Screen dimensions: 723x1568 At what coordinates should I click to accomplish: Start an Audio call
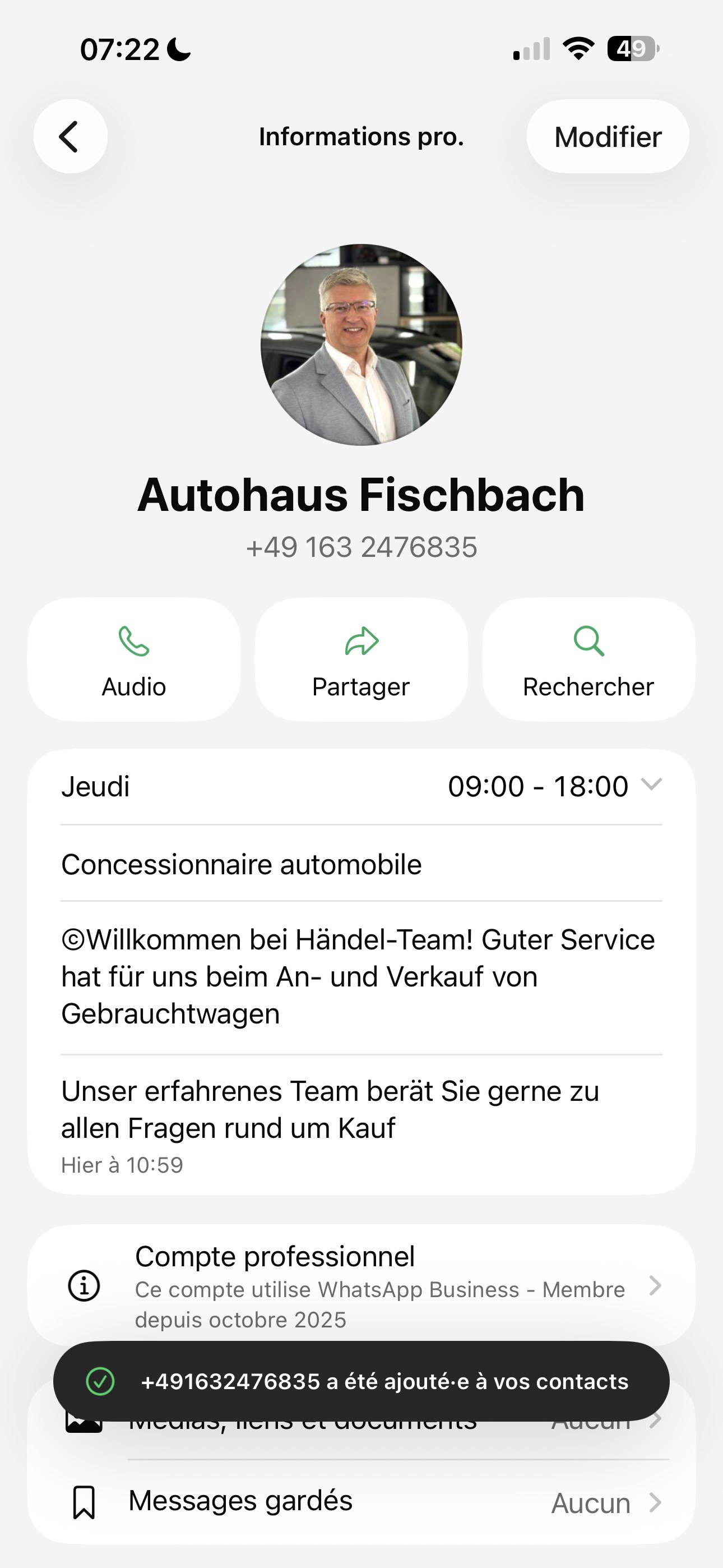(134, 660)
